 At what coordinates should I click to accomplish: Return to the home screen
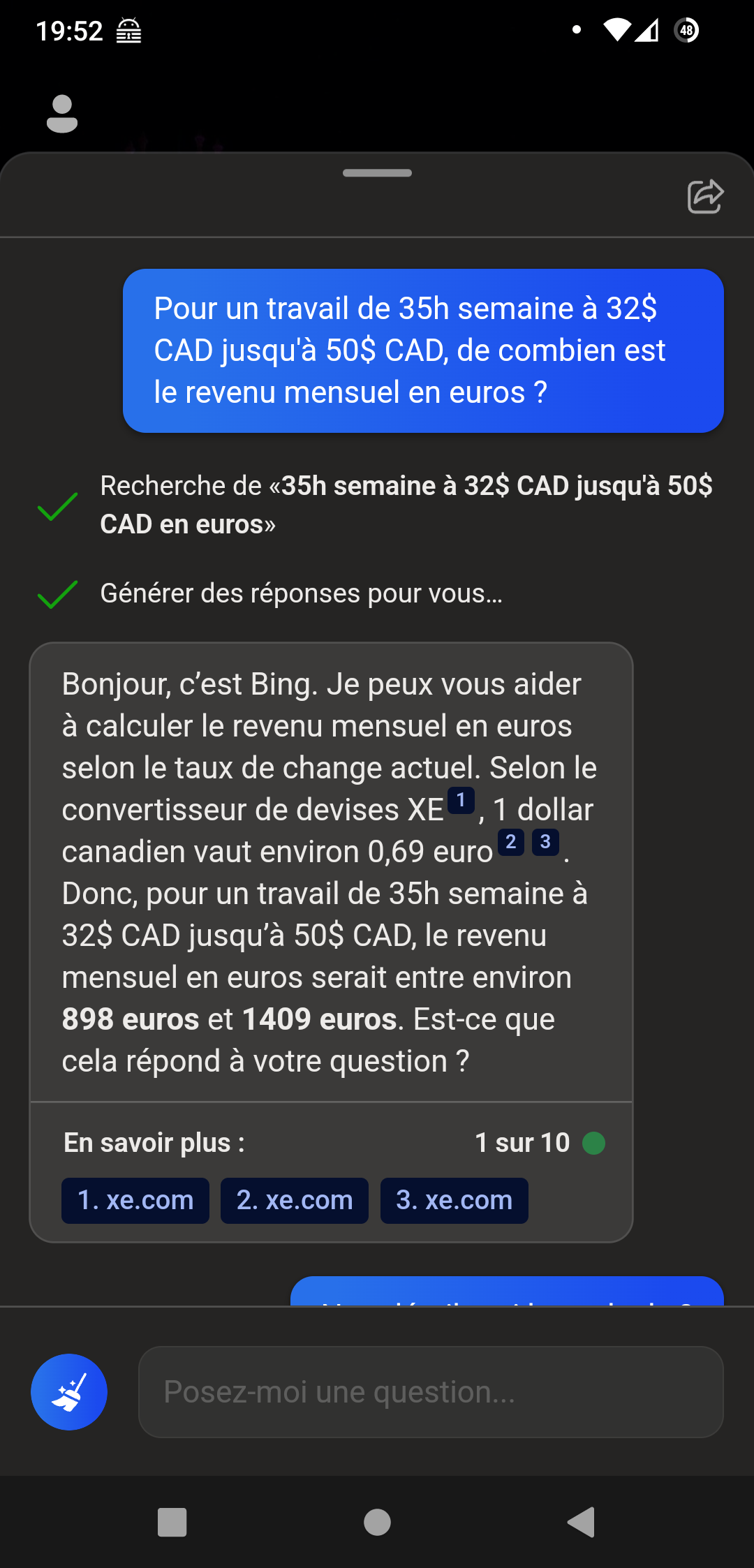(377, 1522)
